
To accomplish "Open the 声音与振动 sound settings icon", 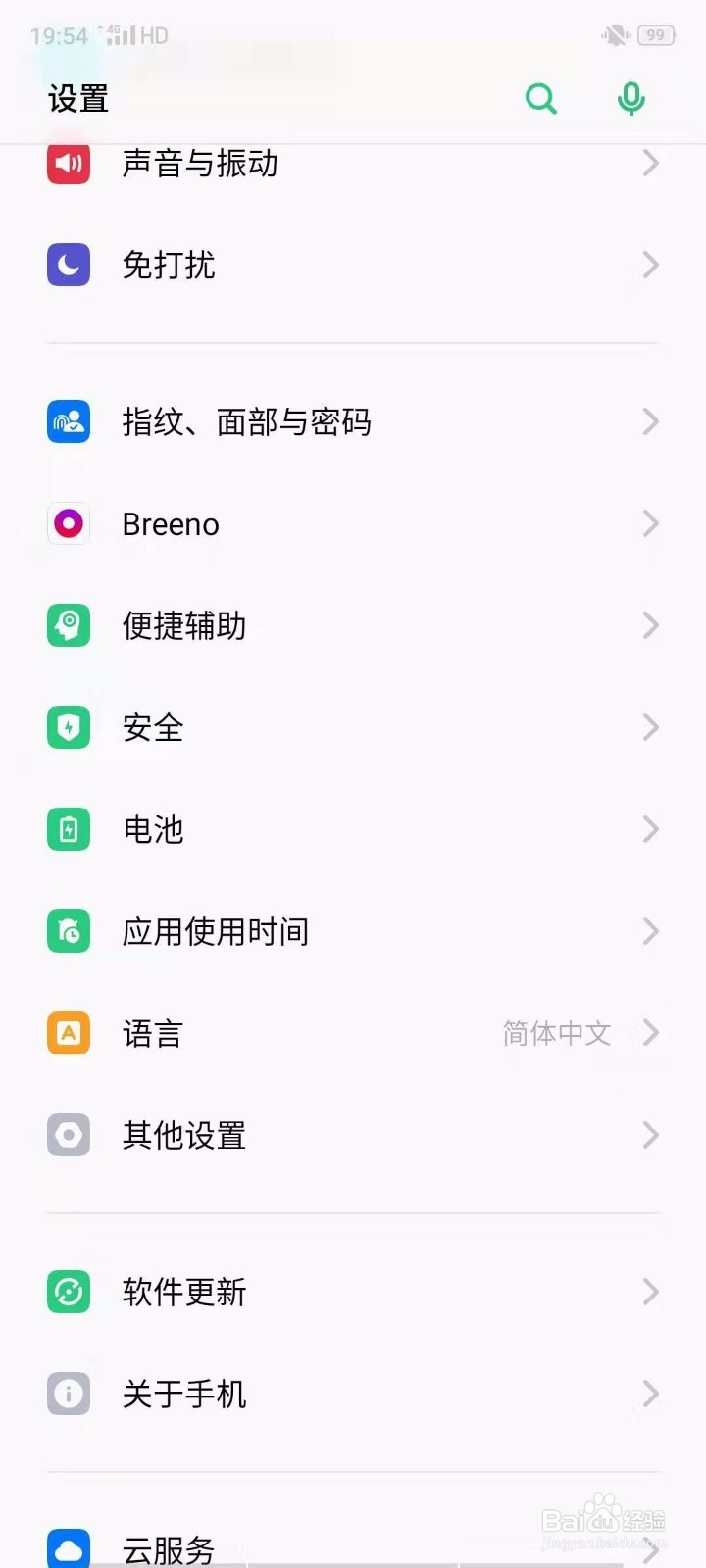I will [68, 164].
